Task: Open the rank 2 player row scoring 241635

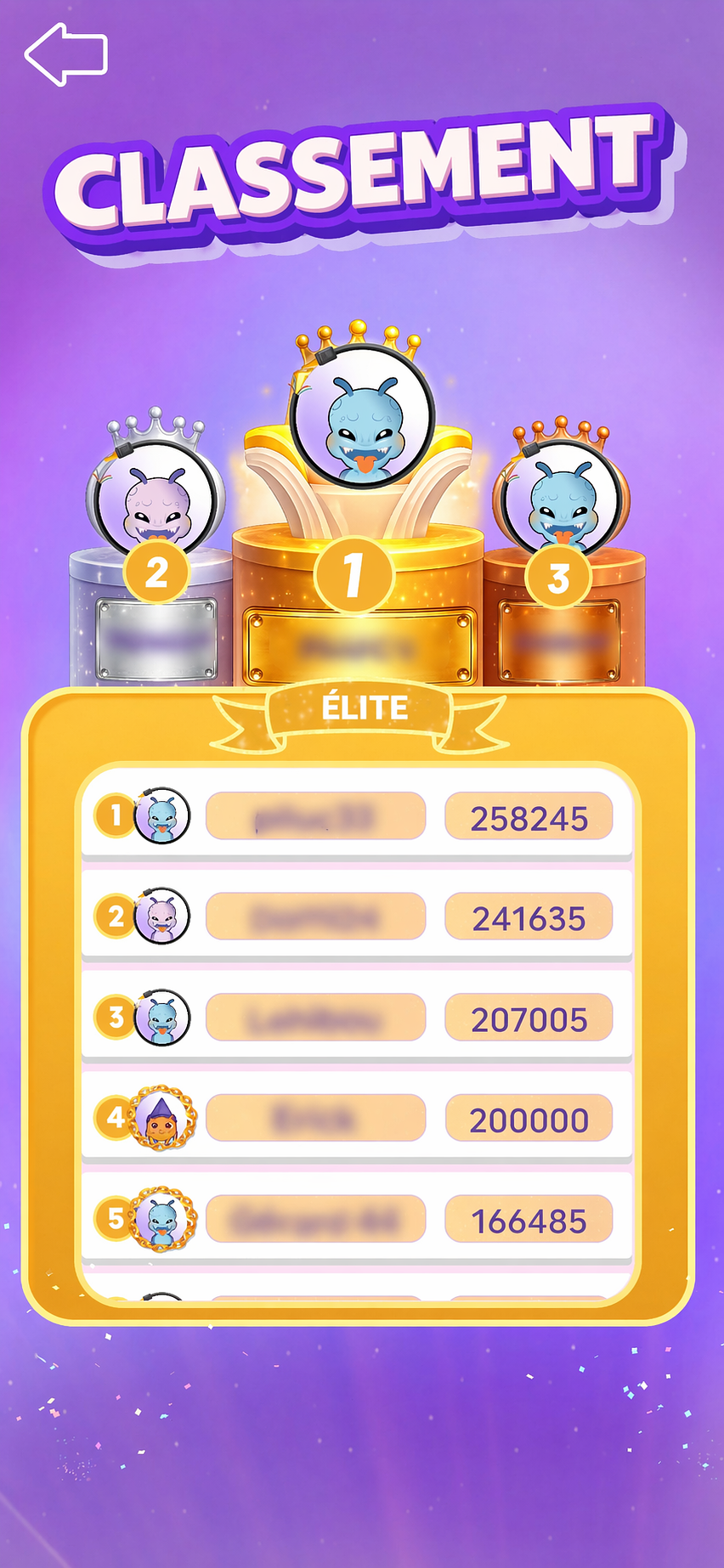Action: tap(357, 917)
